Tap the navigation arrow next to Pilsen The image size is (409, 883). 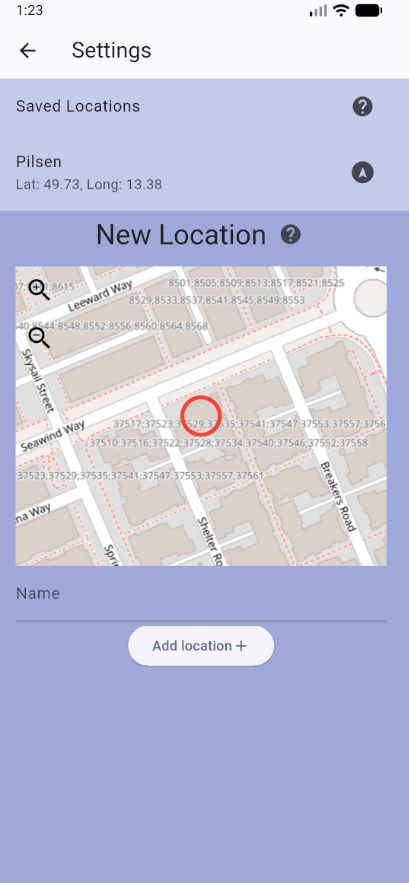363,172
